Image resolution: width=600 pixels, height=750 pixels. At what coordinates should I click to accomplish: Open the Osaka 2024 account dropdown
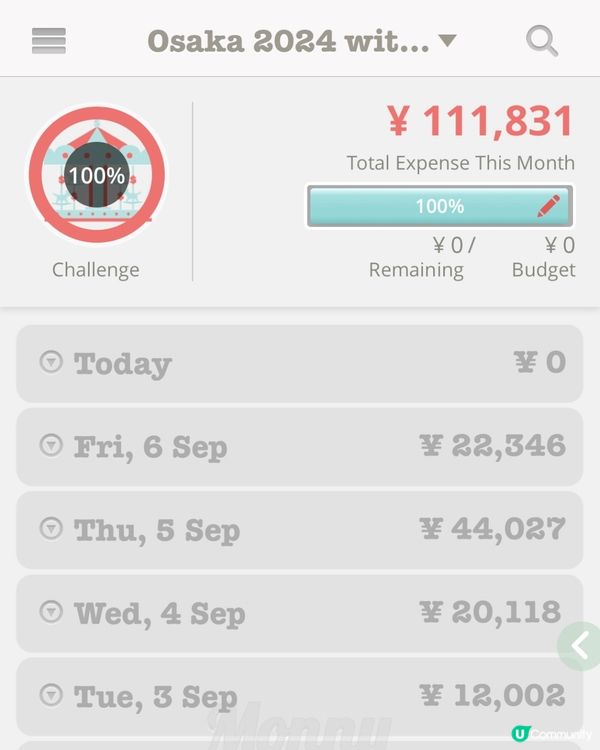[301, 41]
